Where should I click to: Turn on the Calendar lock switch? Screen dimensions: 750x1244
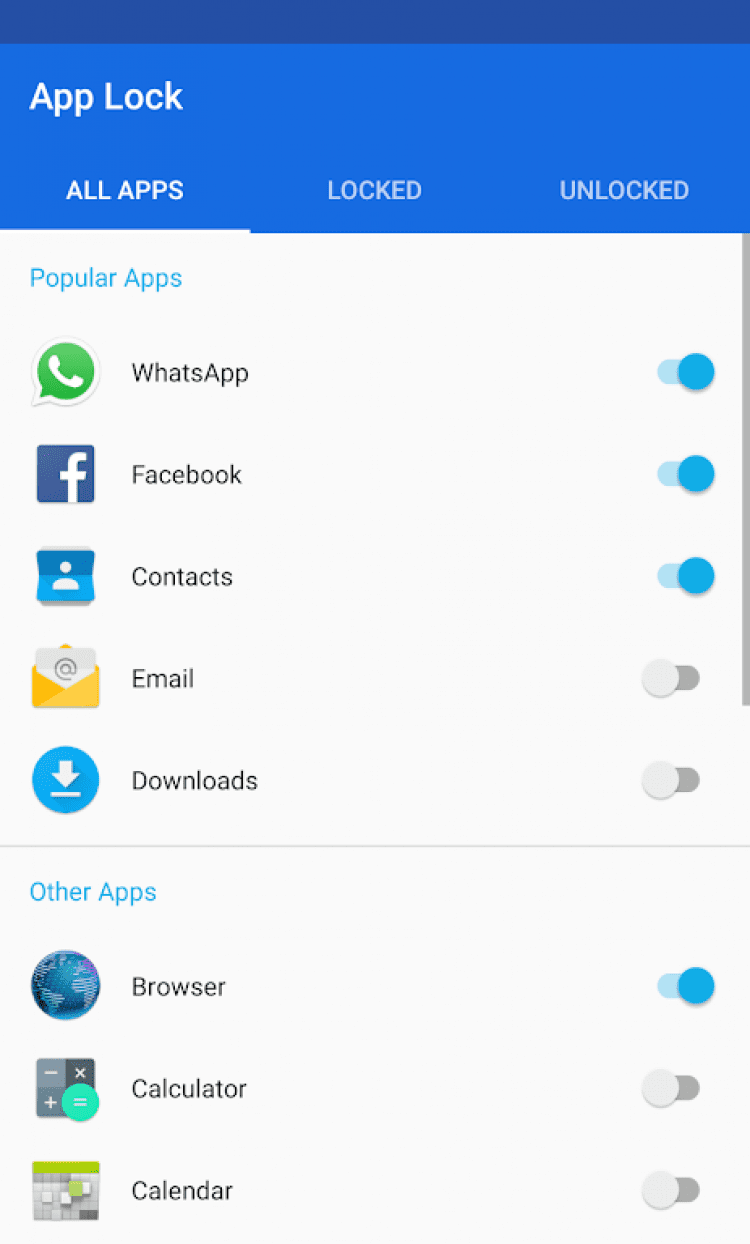tap(671, 1190)
